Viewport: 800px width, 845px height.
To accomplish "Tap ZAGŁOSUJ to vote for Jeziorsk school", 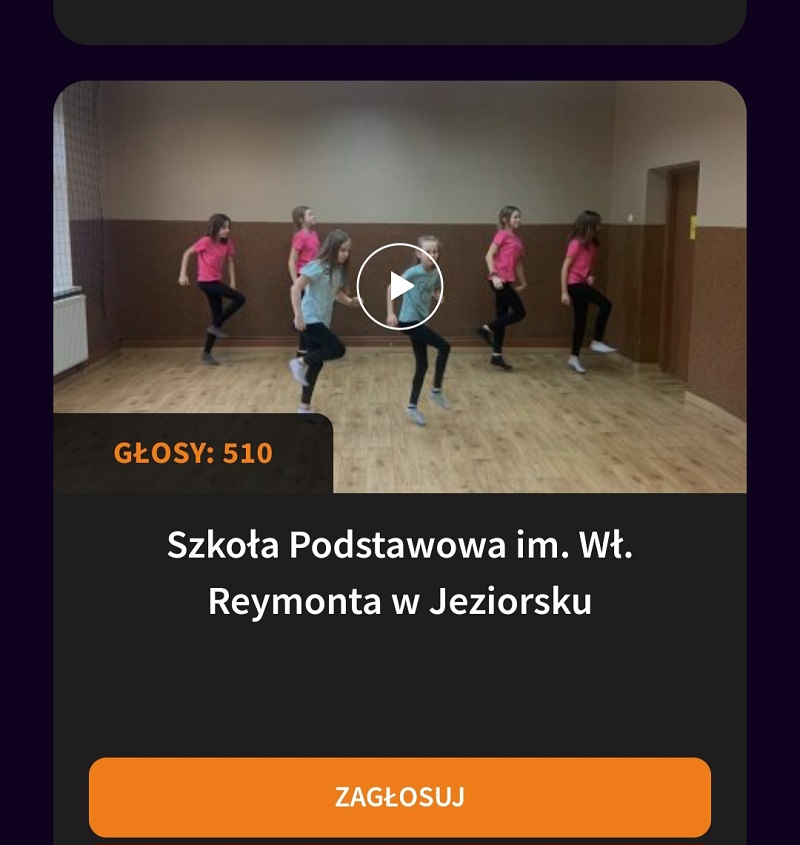I will [400, 797].
